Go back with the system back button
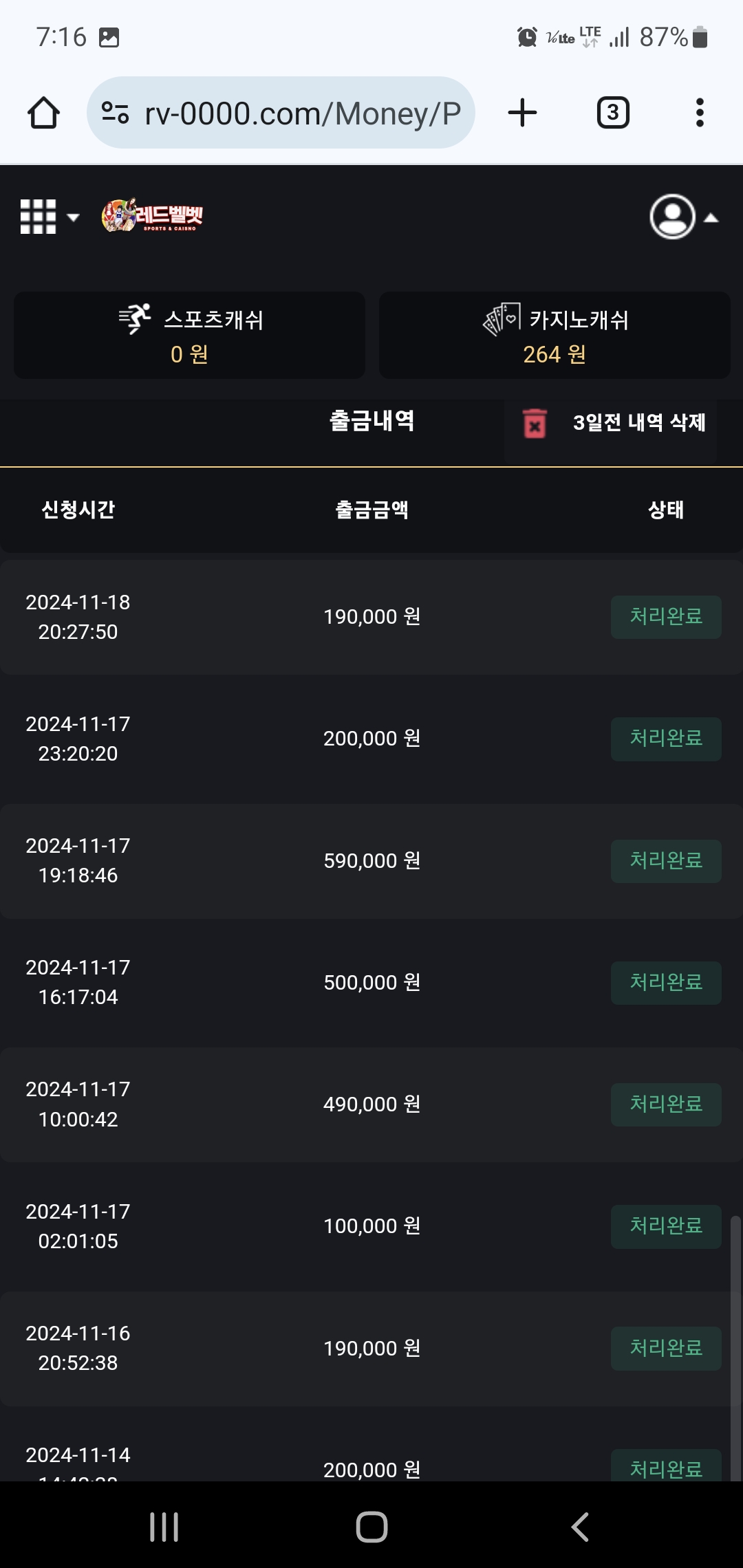Viewport: 743px width, 1568px height. tap(580, 1527)
